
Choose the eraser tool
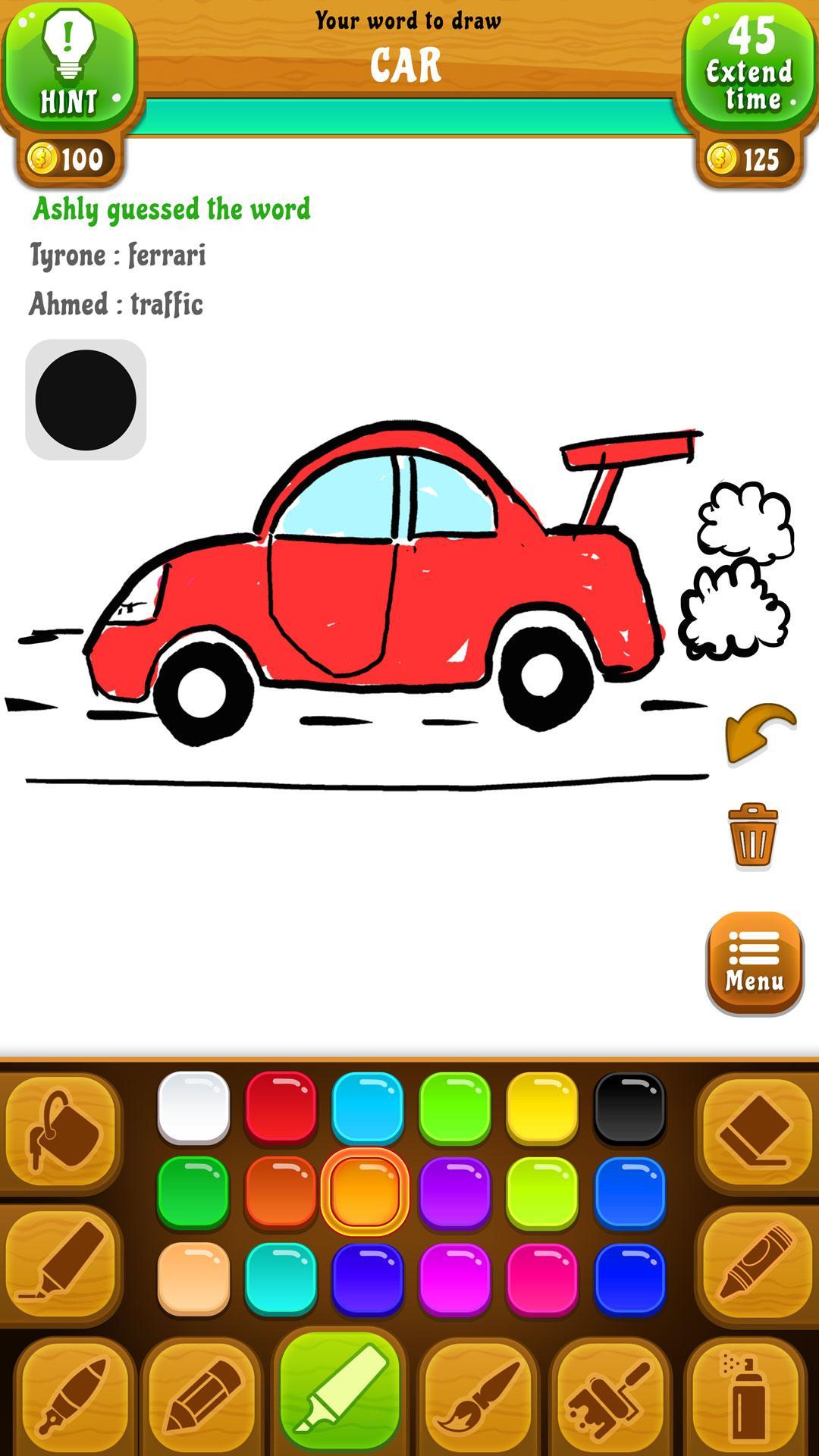tap(755, 1130)
